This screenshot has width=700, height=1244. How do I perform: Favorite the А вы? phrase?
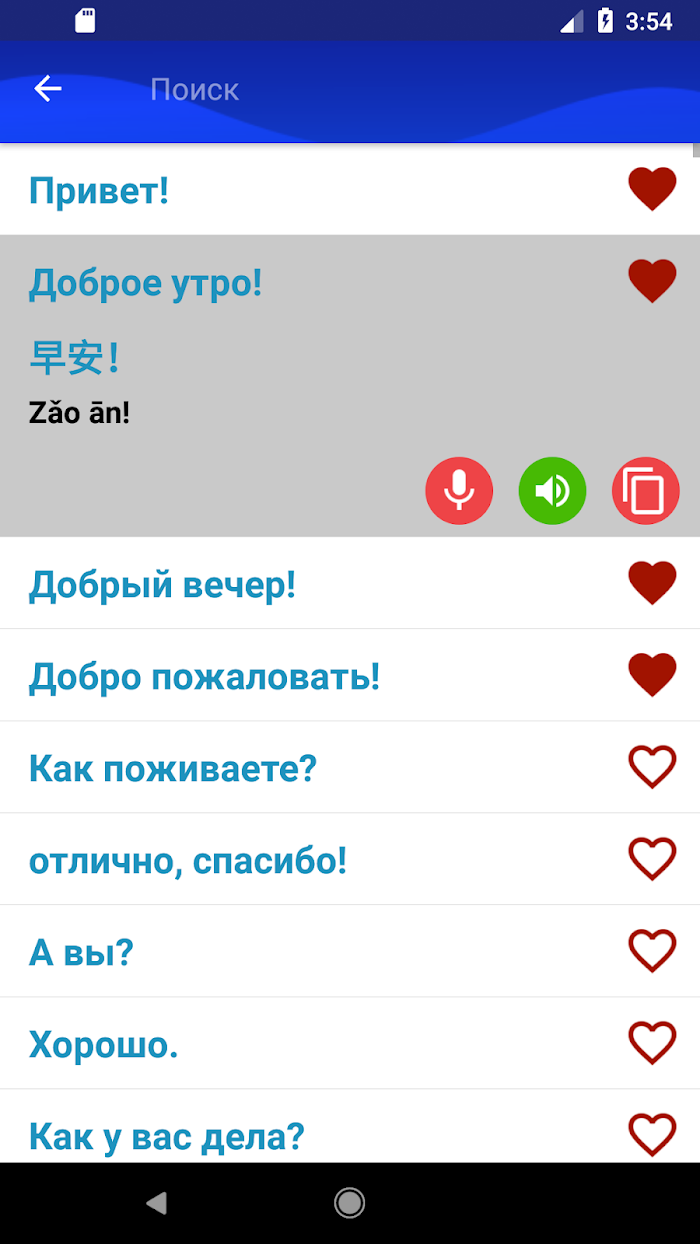coord(652,951)
